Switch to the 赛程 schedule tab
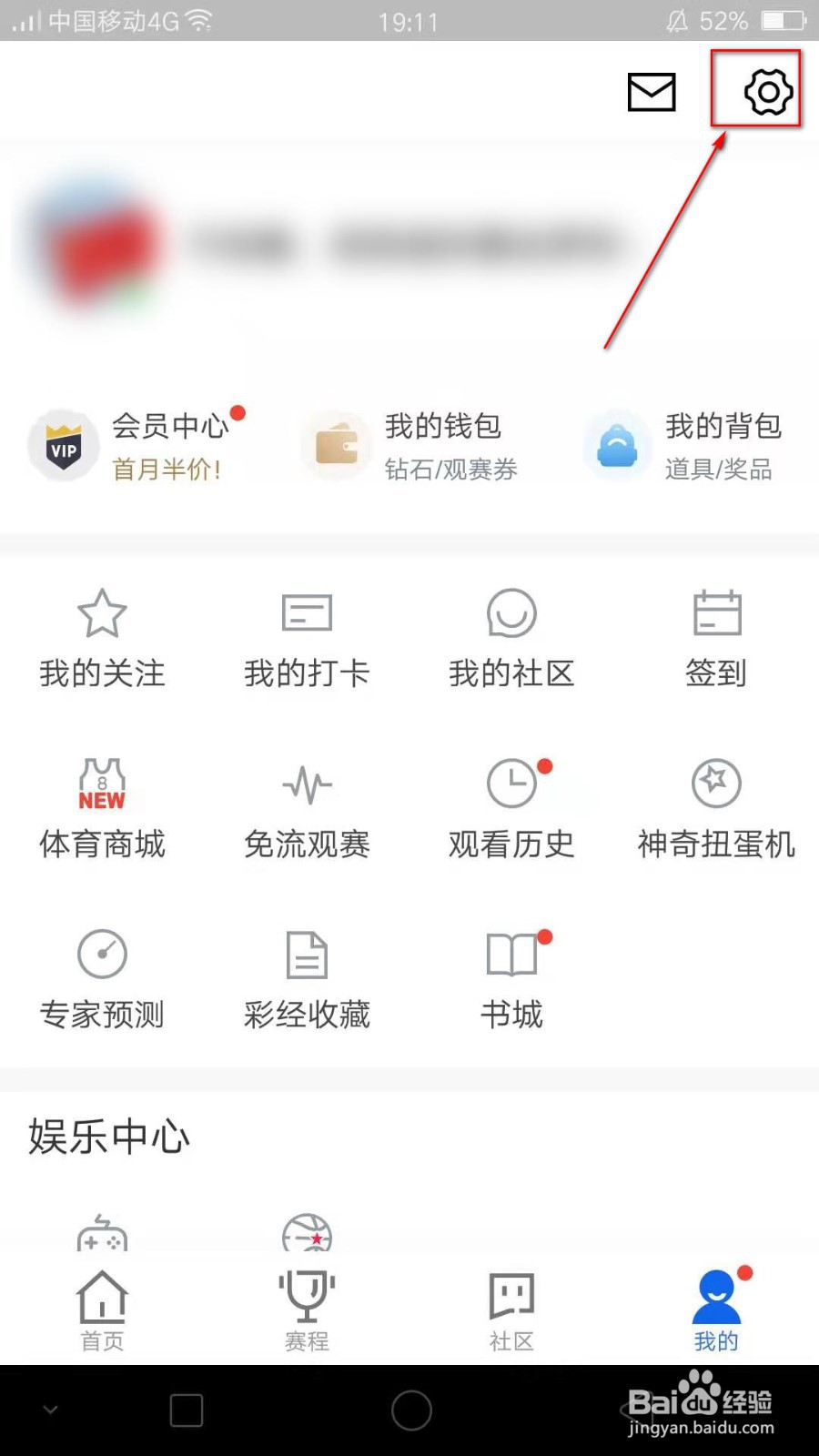Screen dimensions: 819x1456 307,1310
